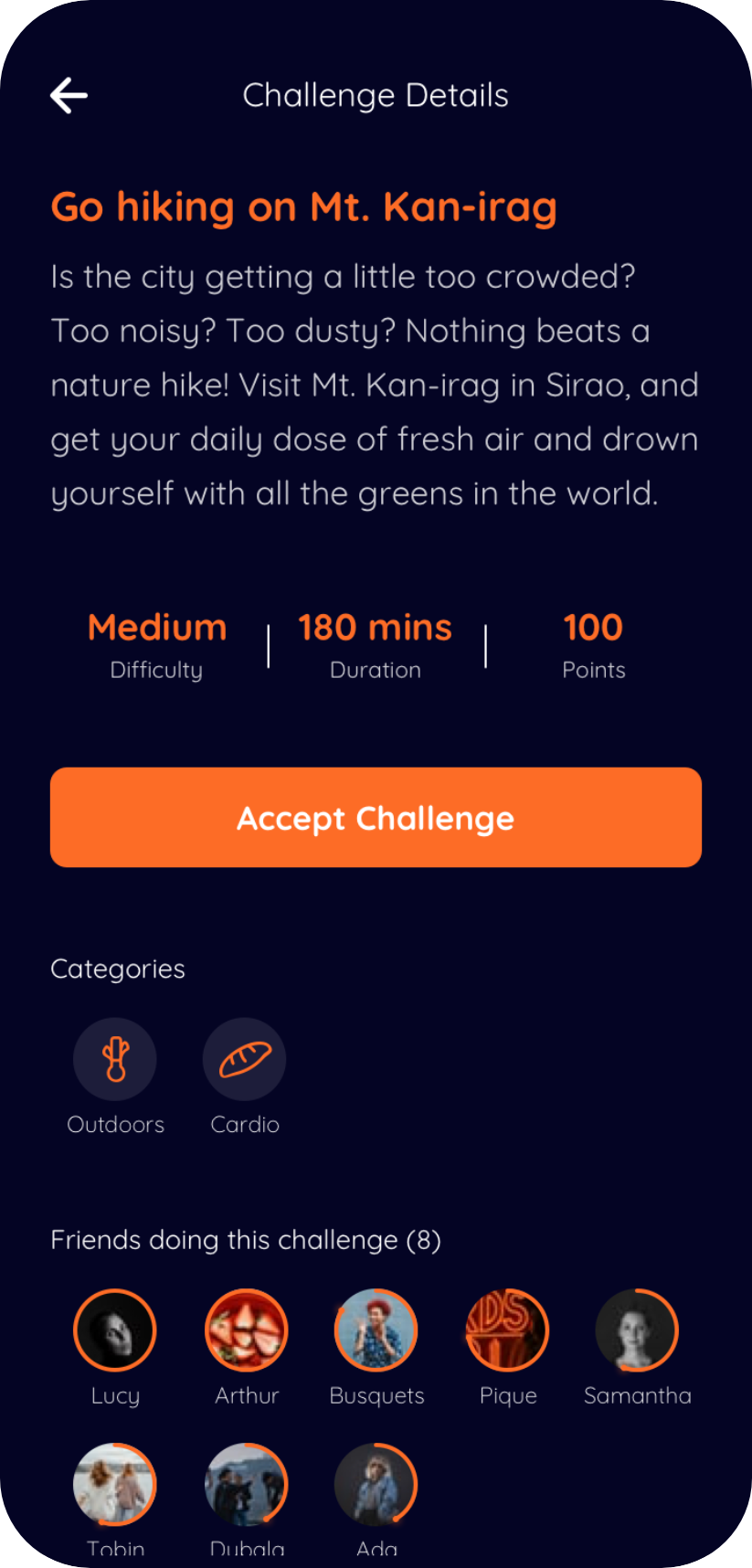The height and width of the screenshot is (1568, 752).
Task: Tap the back arrow to return
Action: [x=68, y=94]
